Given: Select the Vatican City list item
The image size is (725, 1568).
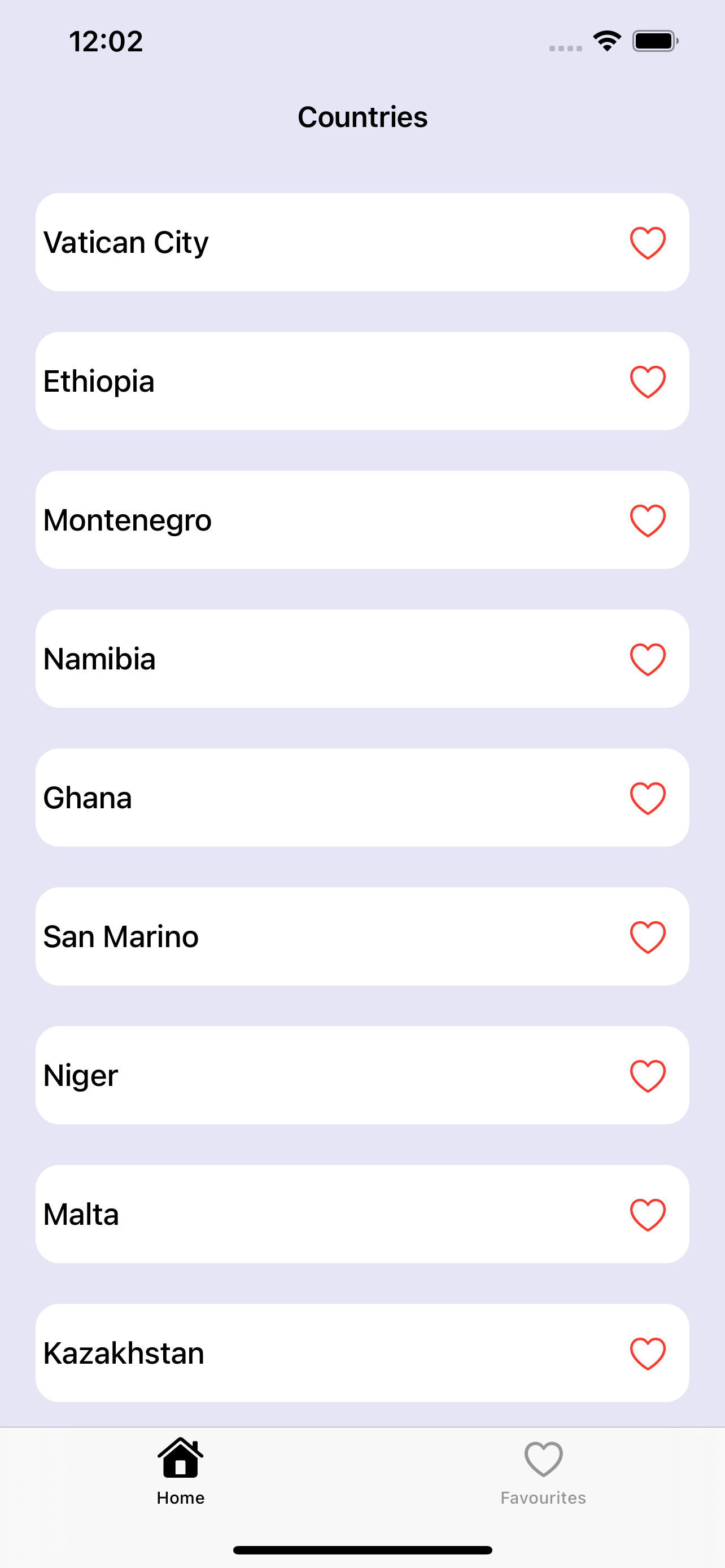Looking at the screenshot, I should [274, 241].
